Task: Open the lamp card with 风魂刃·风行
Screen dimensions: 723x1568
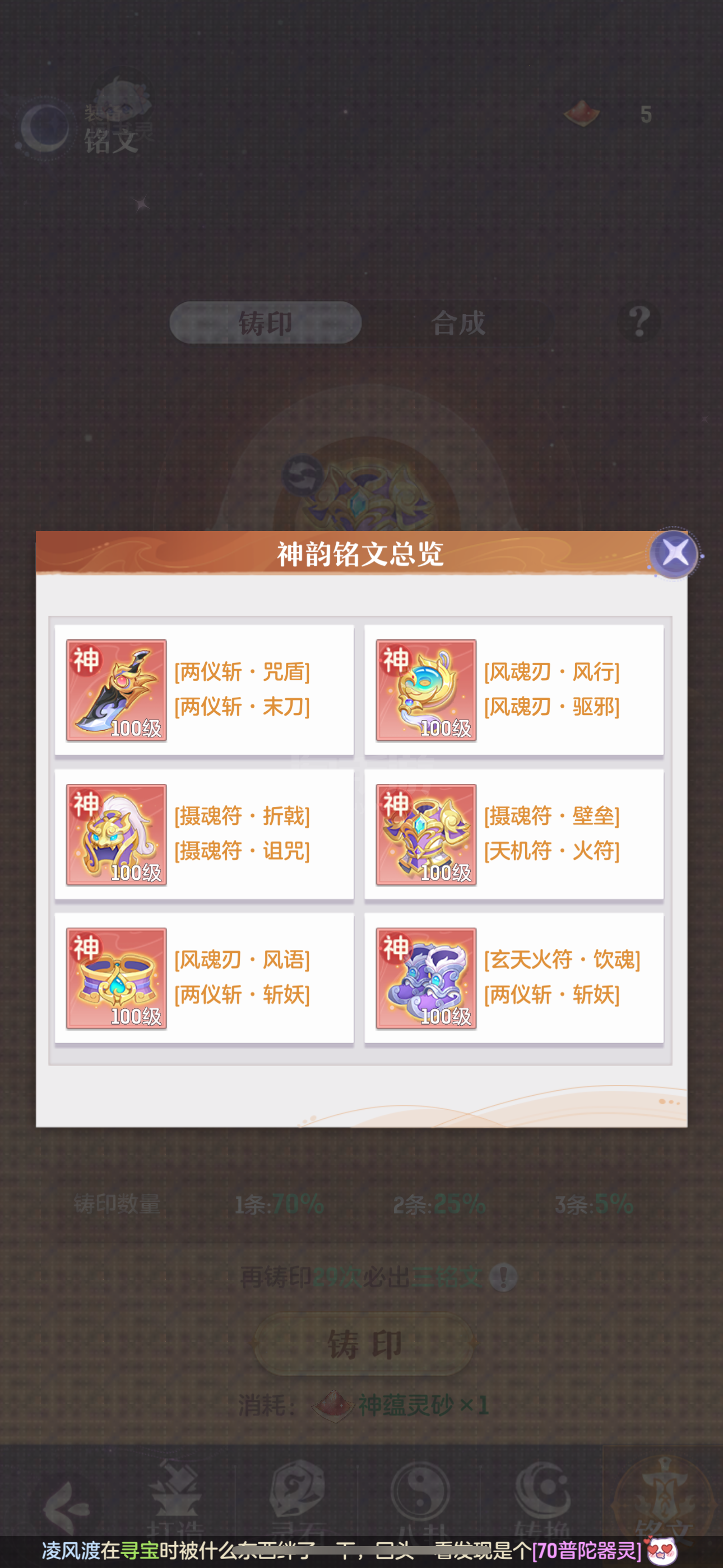Action: [513, 690]
